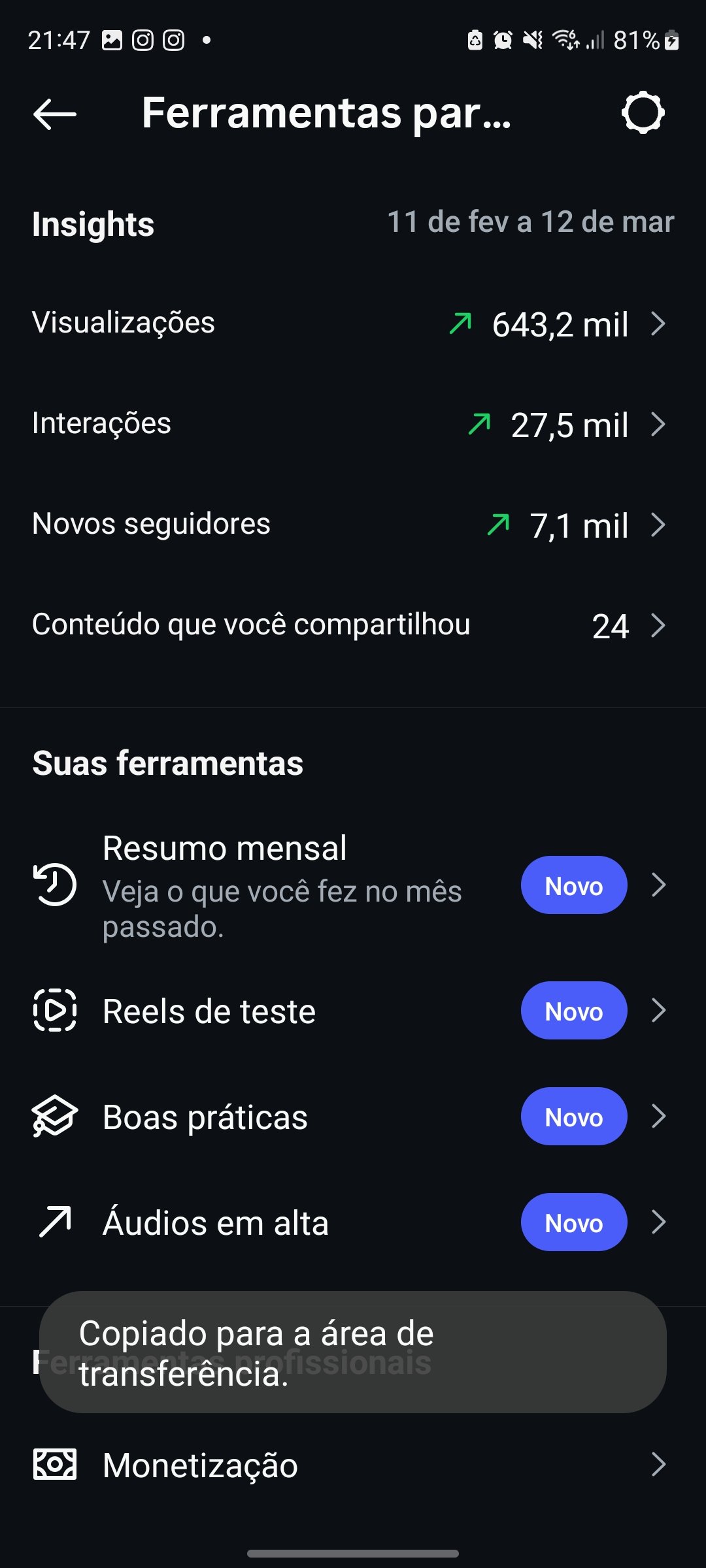This screenshot has width=706, height=1568.
Task: Open the Monetização row
Action: (x=352, y=1465)
